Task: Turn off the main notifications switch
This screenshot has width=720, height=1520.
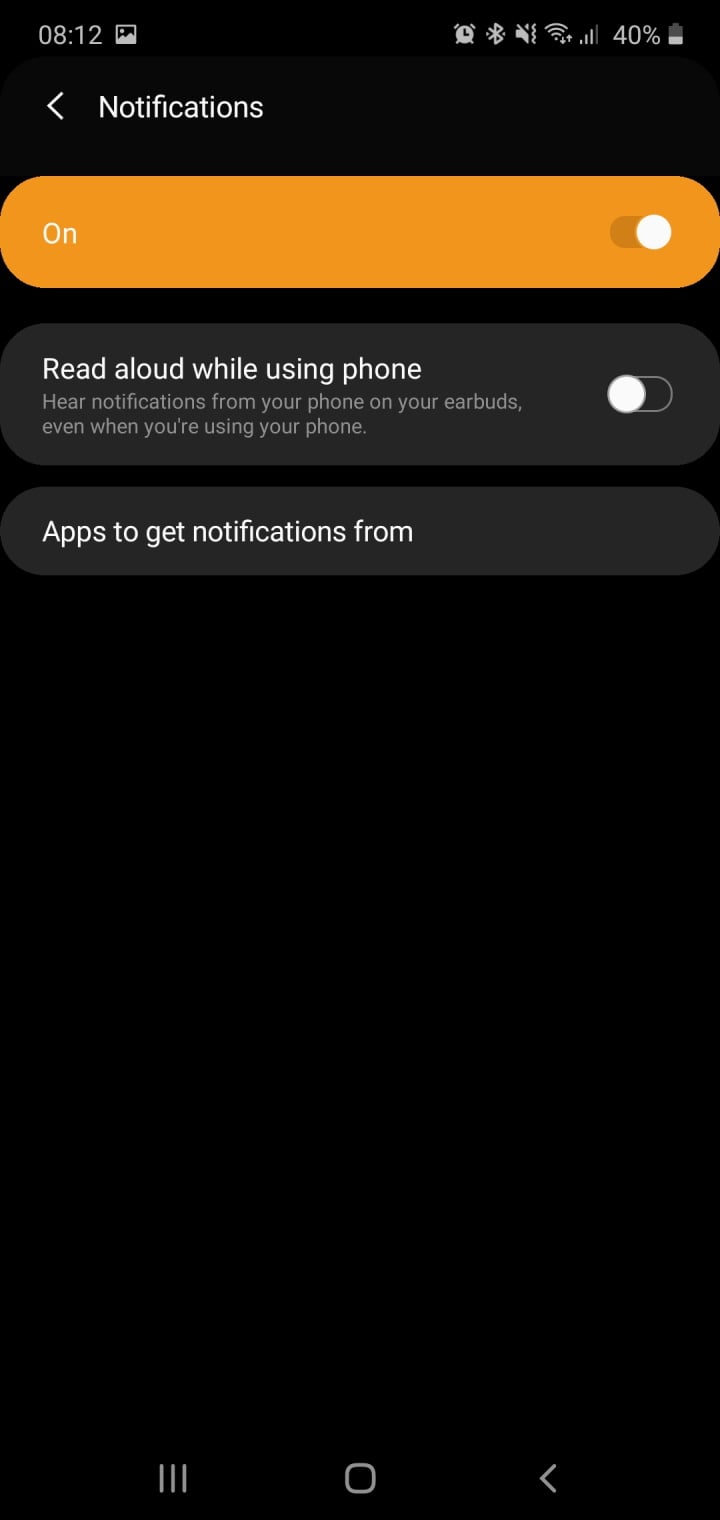Action: 640,233
